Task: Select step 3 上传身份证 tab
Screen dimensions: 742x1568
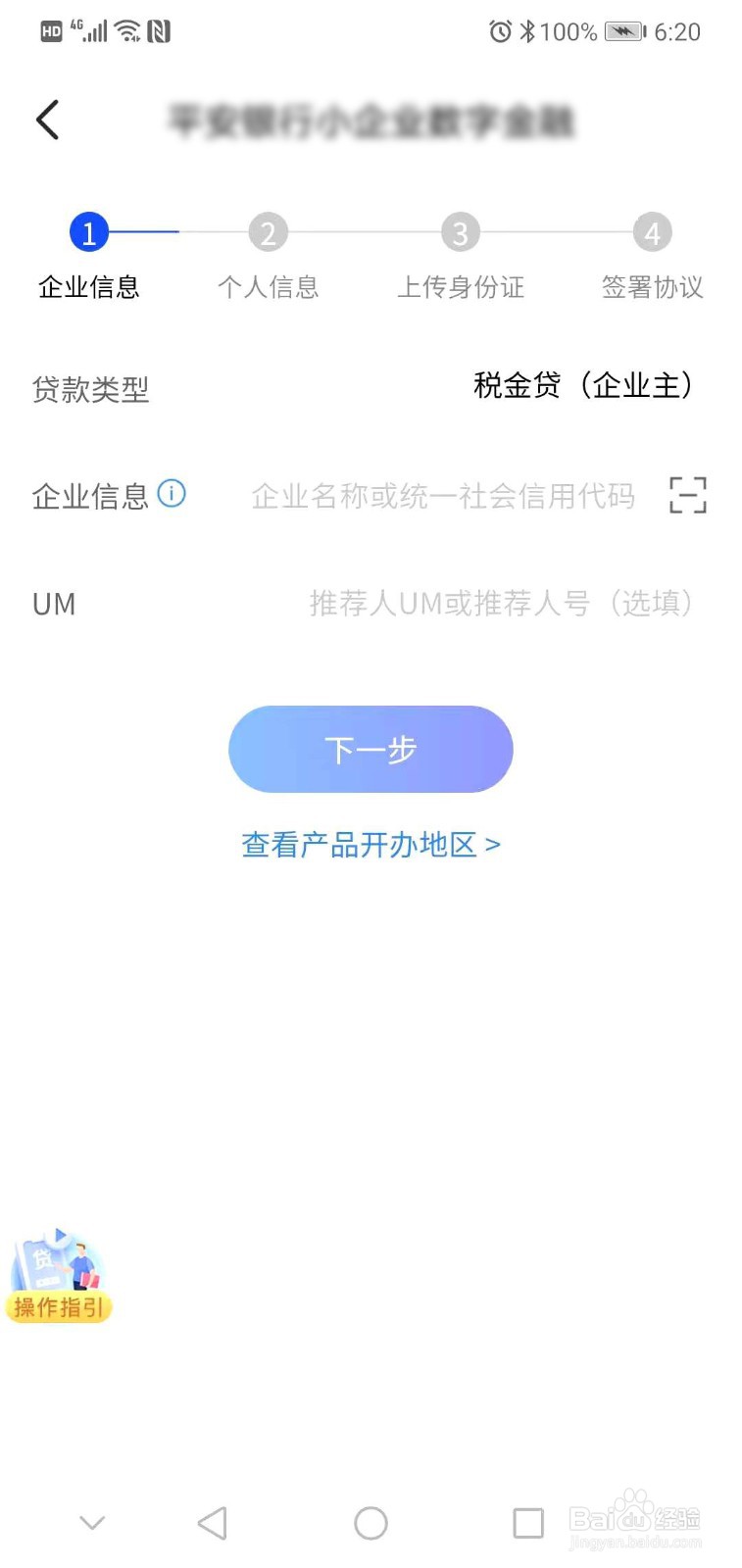Action: click(461, 232)
